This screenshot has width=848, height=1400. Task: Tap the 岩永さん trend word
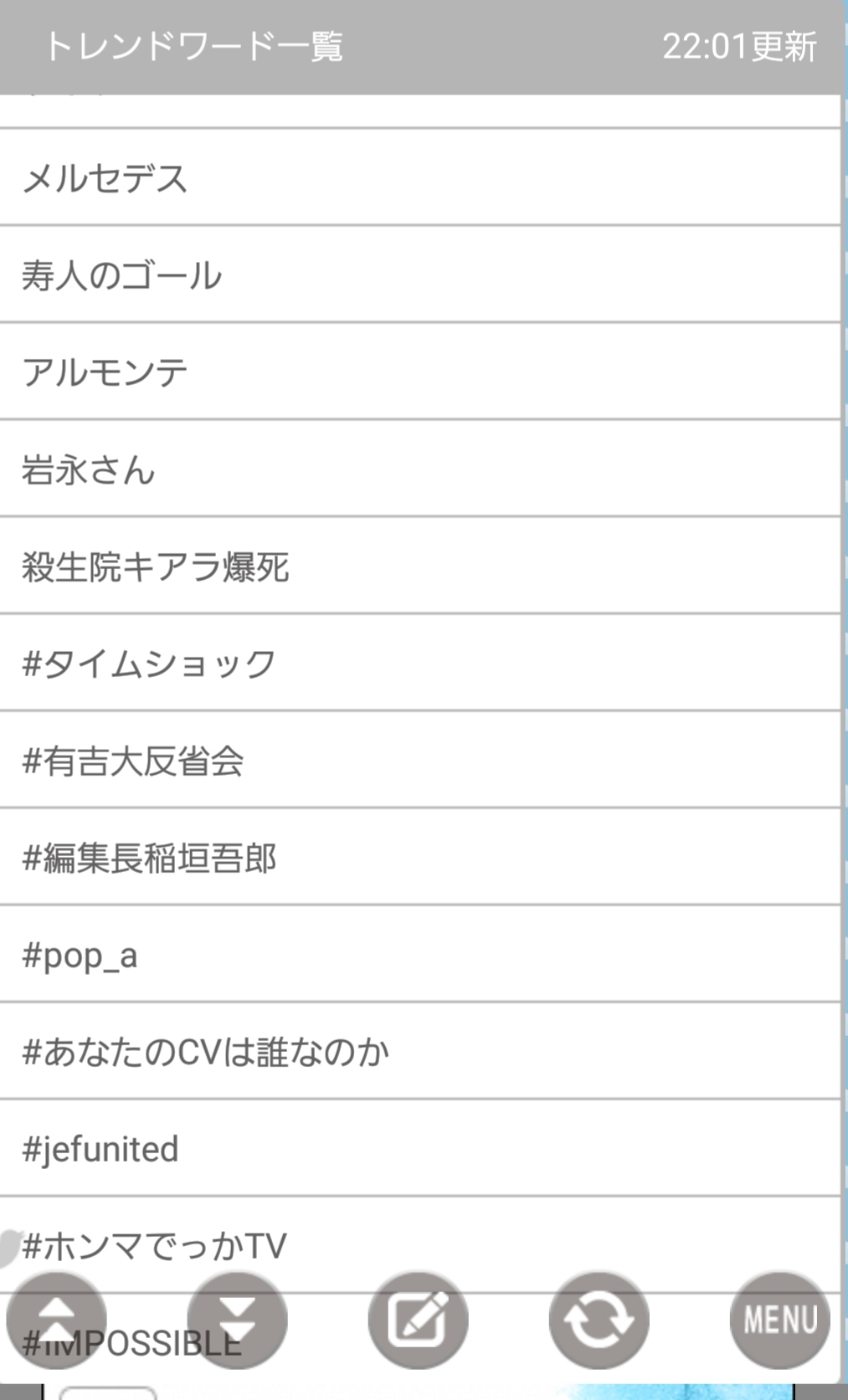(x=419, y=469)
